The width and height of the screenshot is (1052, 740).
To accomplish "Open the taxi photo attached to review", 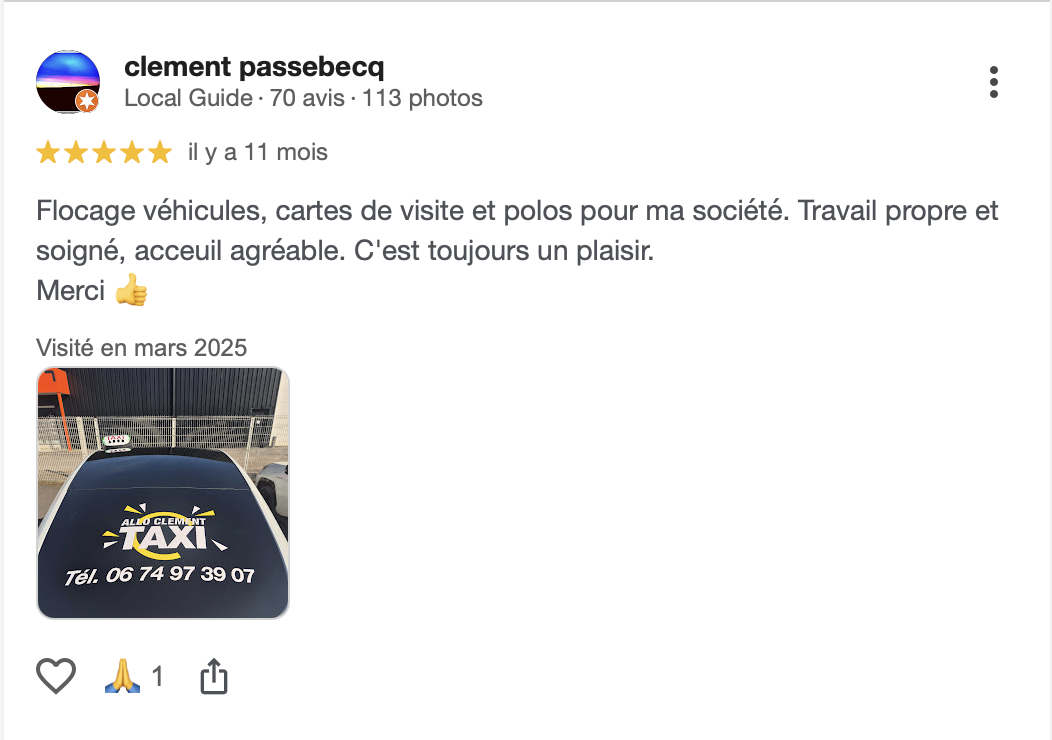I will click(x=163, y=493).
